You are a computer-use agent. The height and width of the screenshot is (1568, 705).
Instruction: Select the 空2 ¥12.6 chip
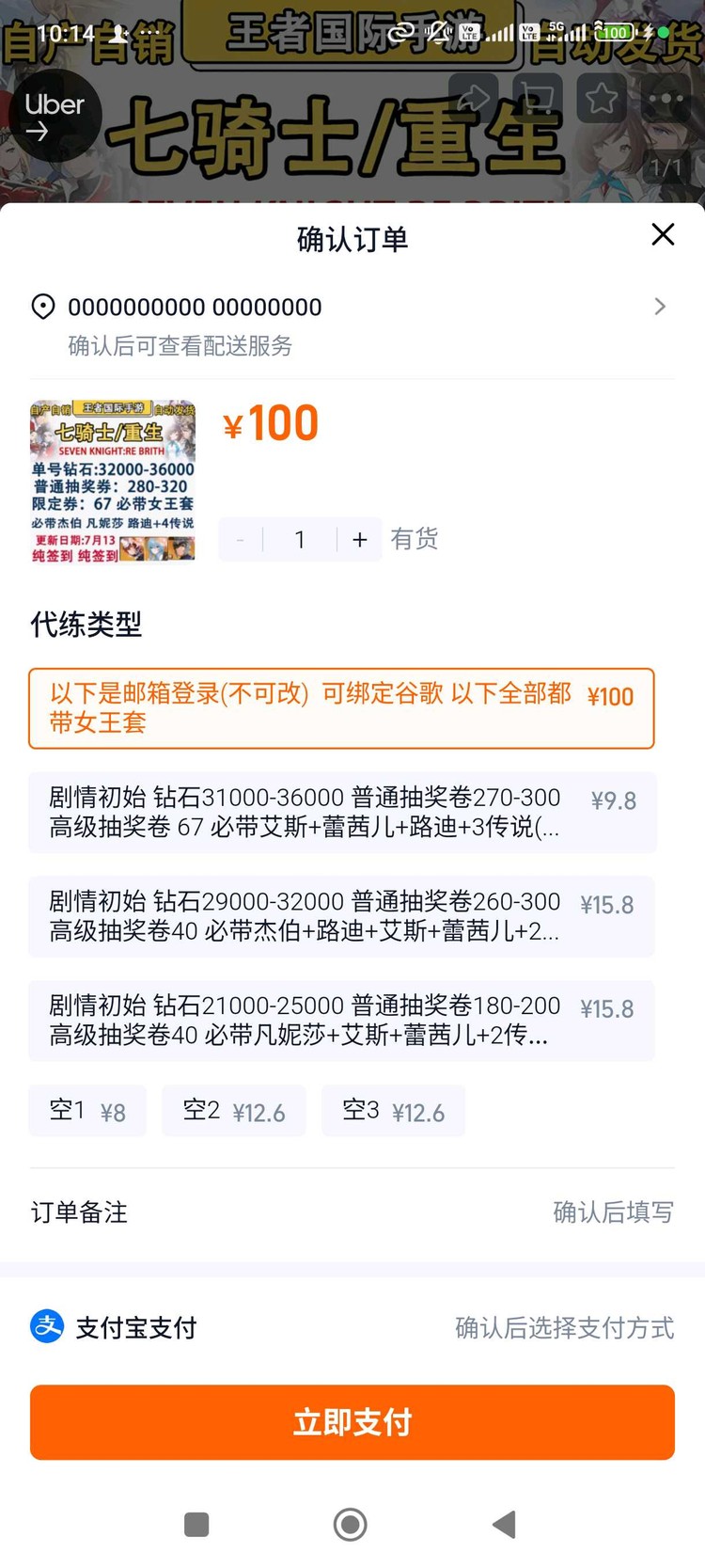point(233,1111)
